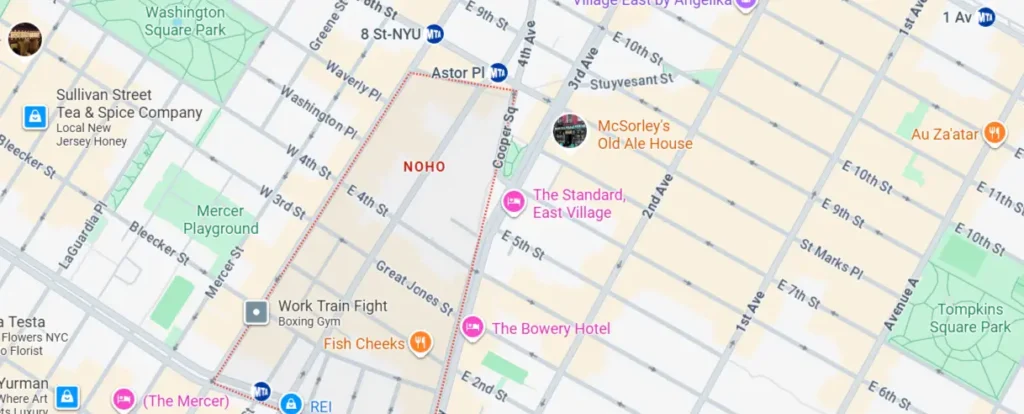Open the REI store marker
Viewport: 1024px width, 414px height.
pyautogui.click(x=290, y=402)
